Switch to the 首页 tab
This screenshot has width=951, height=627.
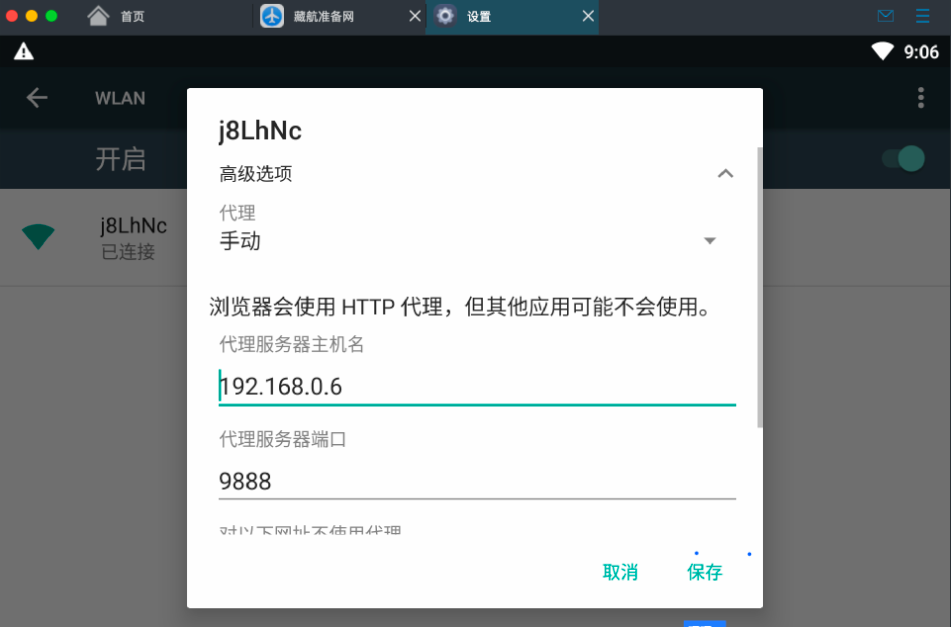(120, 17)
